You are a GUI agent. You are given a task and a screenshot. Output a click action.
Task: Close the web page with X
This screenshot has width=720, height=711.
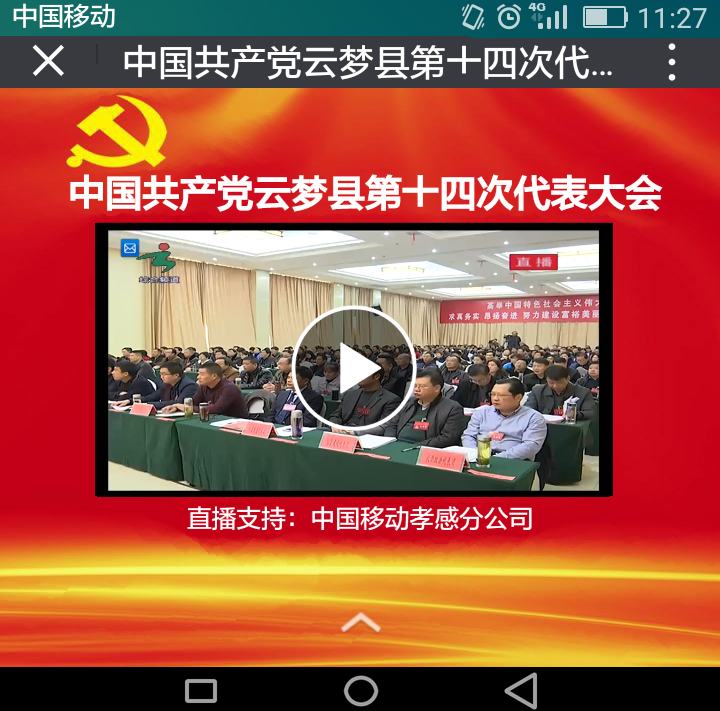tap(48, 62)
